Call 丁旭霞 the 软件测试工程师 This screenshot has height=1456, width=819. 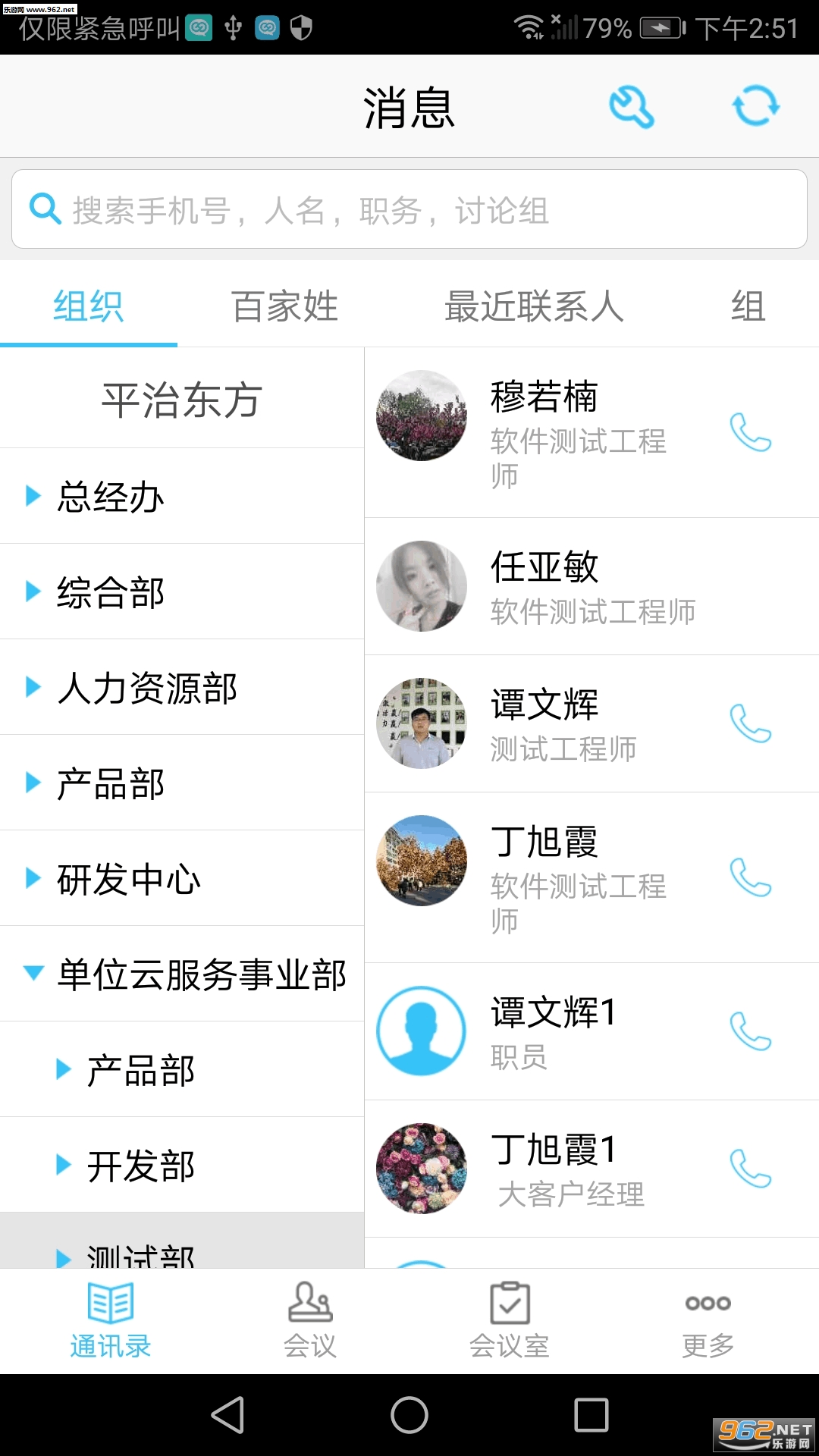[750, 877]
